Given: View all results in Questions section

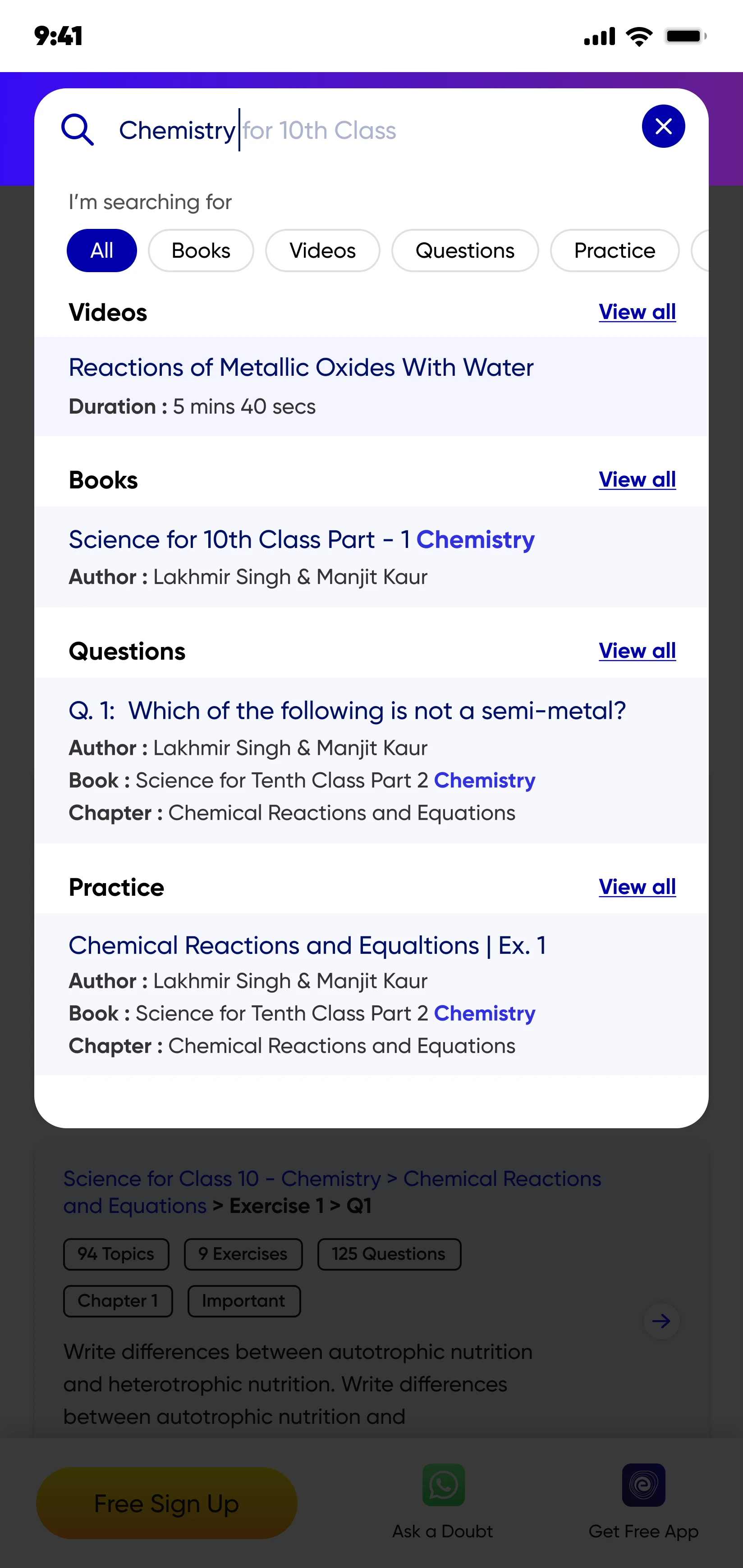Looking at the screenshot, I should 637,651.
